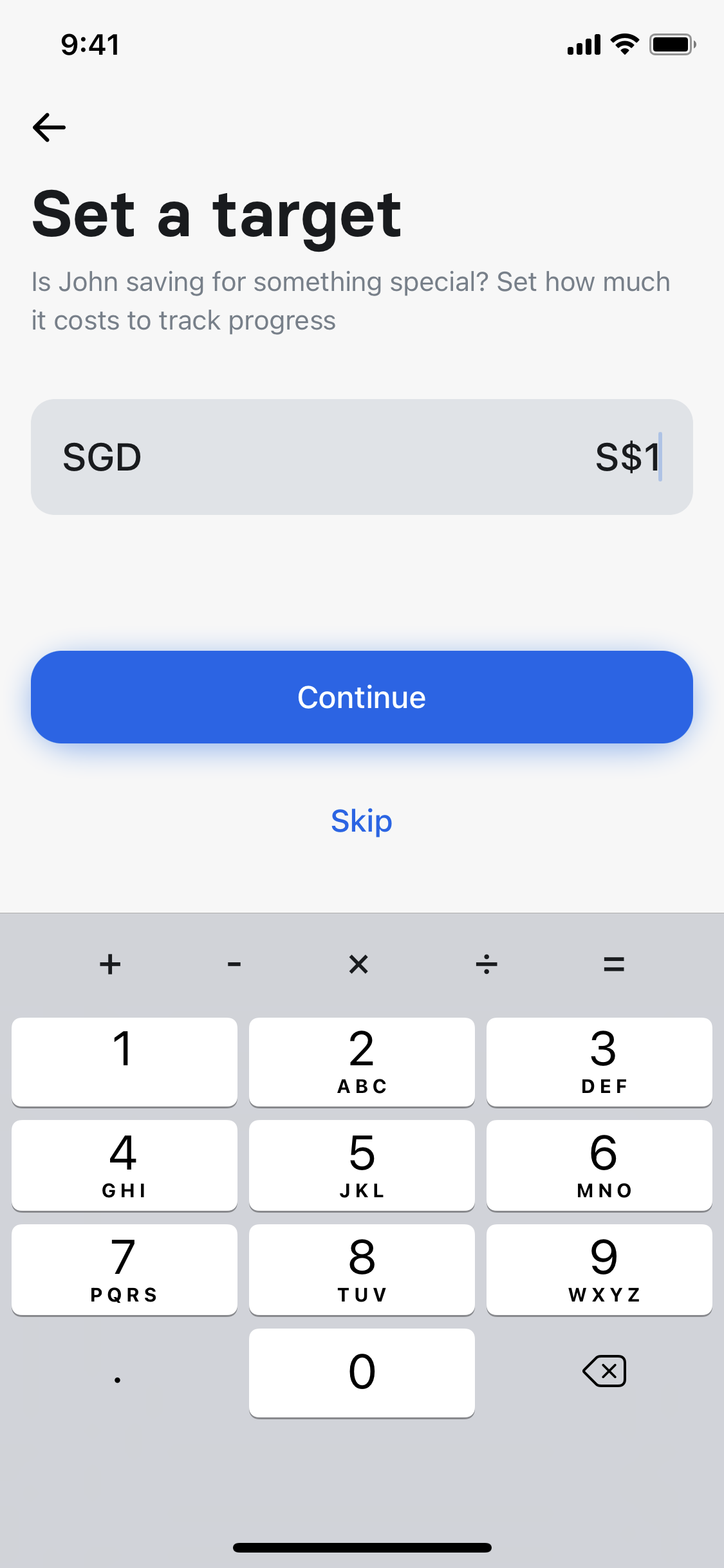Viewport: 724px width, 1568px height.
Task: Tap the equals key
Action: pos(613,964)
